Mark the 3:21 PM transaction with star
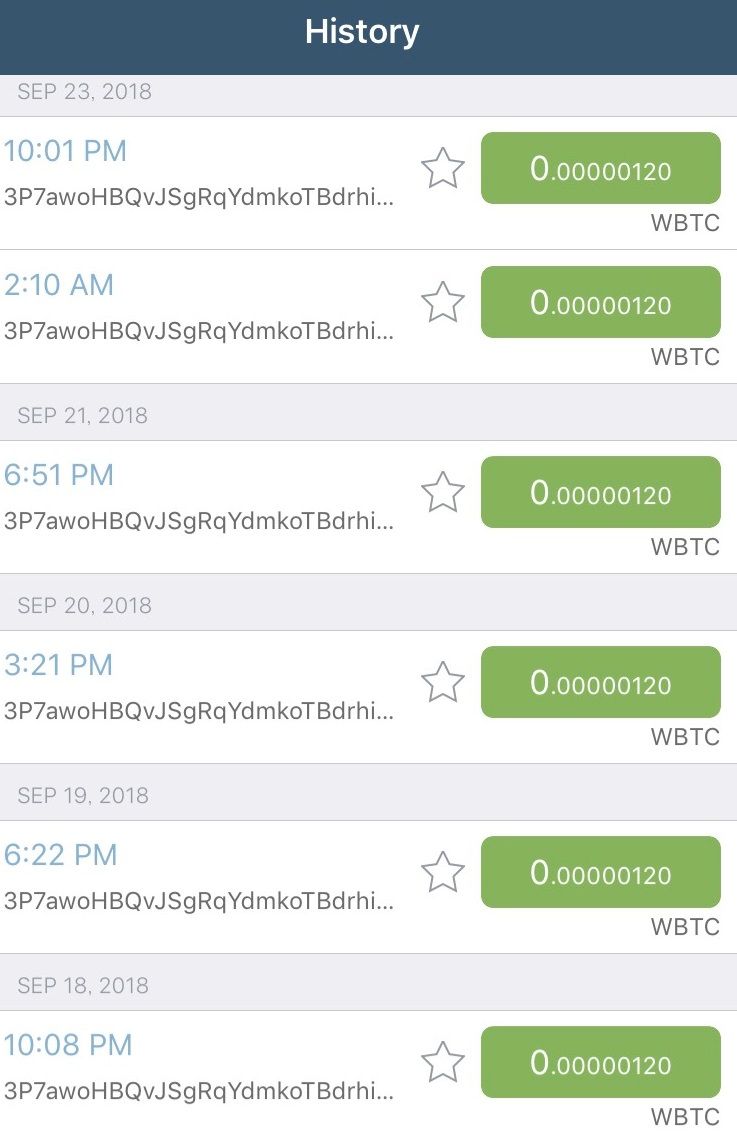 point(442,682)
